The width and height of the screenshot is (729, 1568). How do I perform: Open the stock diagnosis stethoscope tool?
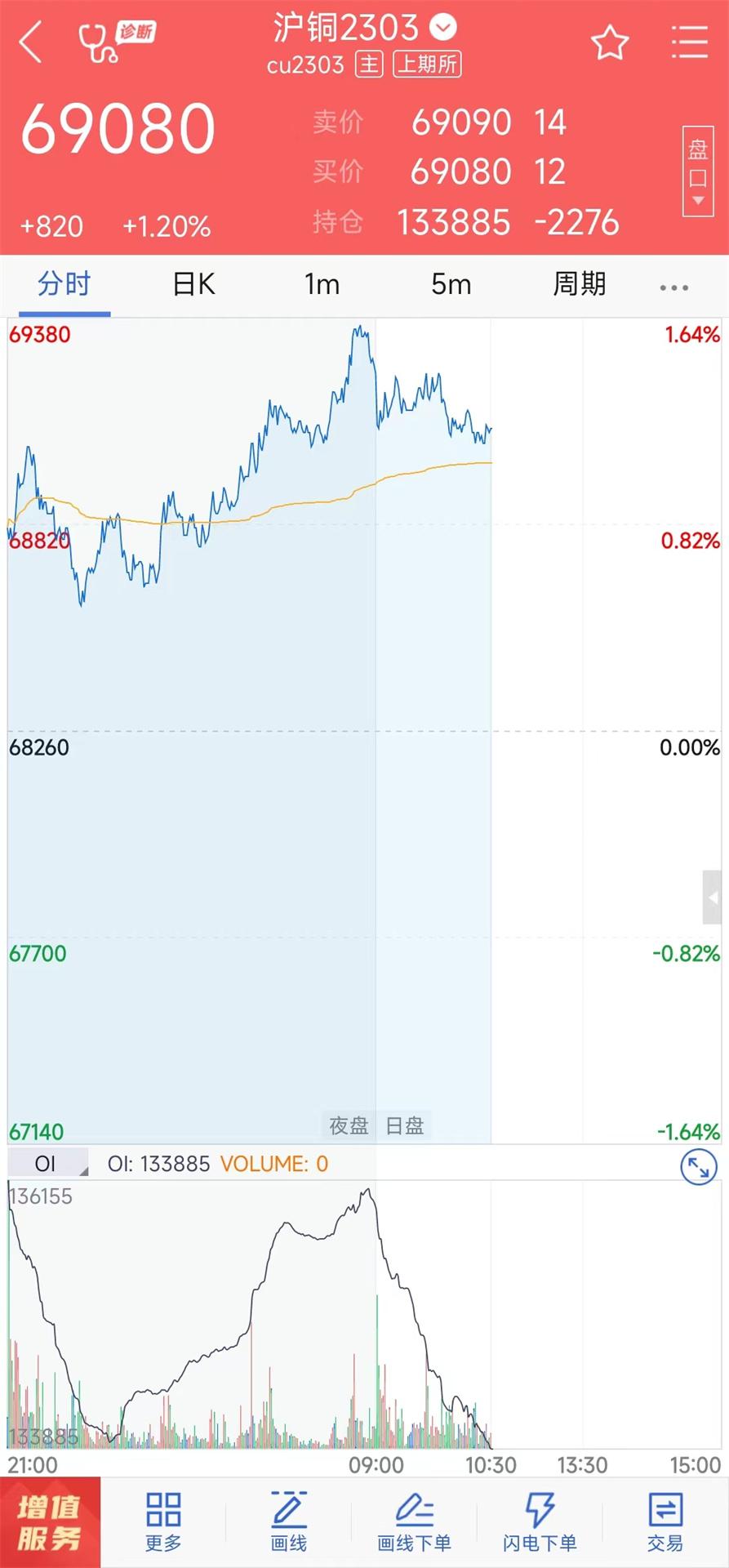[96, 41]
